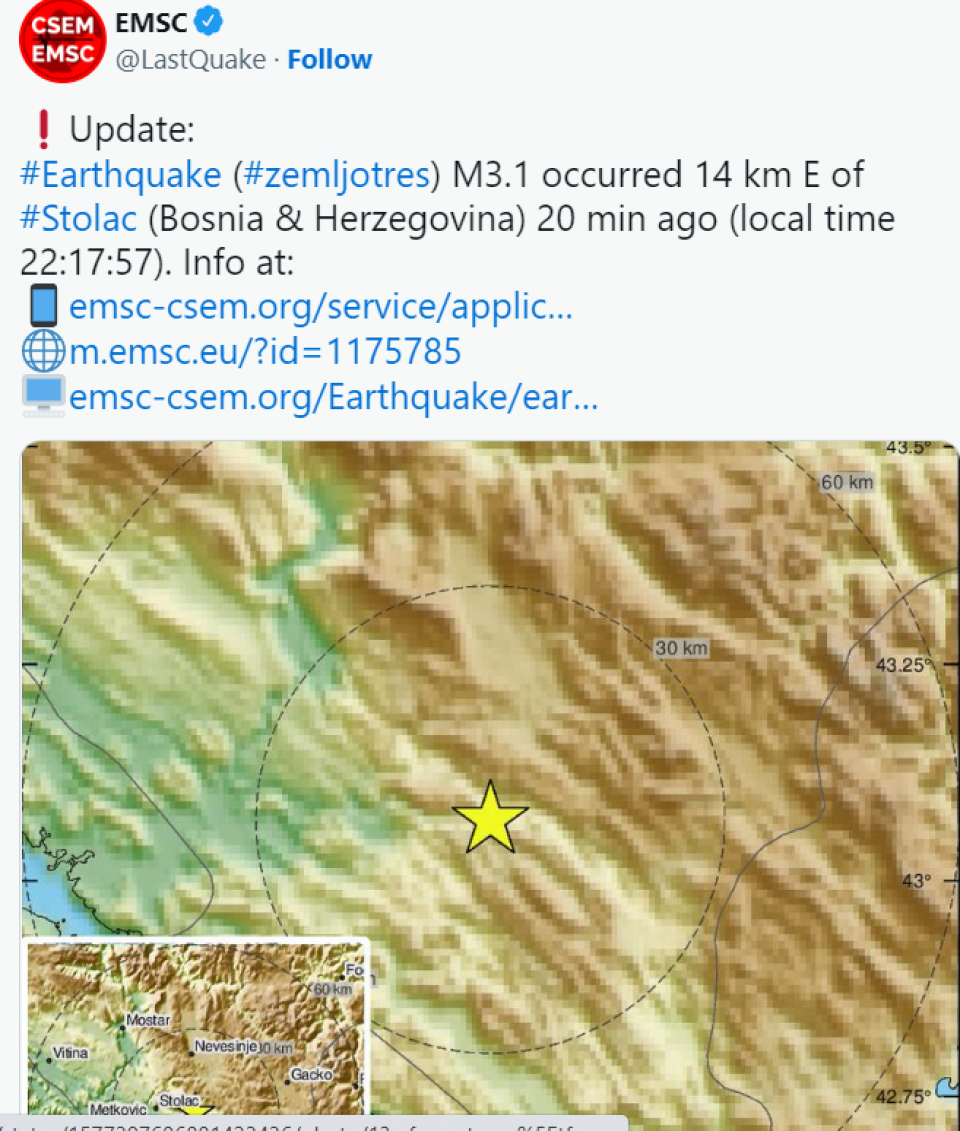Follow the @LastQuake account
Viewport: 960px width, 1131px height.
click(x=329, y=60)
